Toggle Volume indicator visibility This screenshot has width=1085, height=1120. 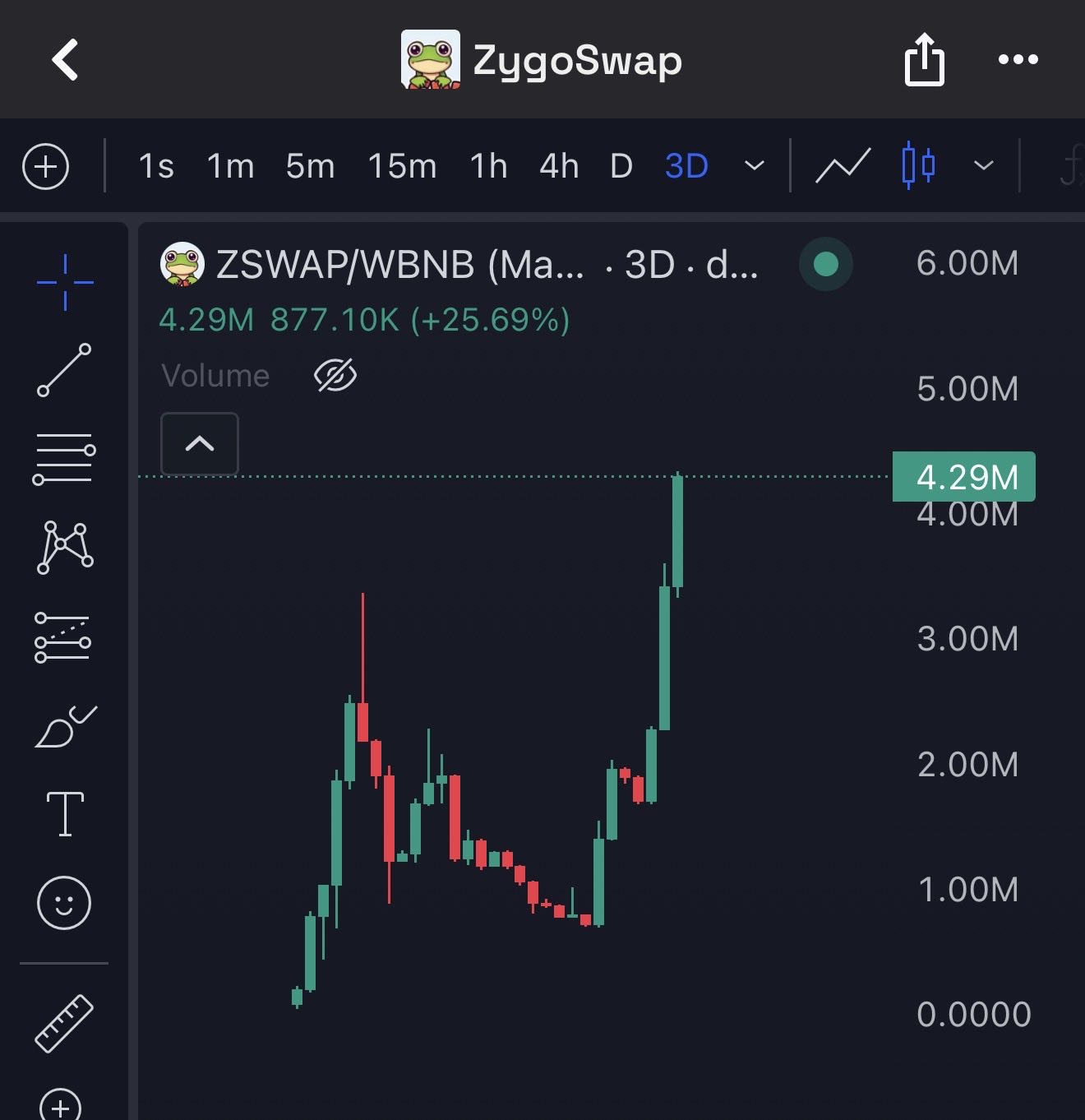(335, 376)
